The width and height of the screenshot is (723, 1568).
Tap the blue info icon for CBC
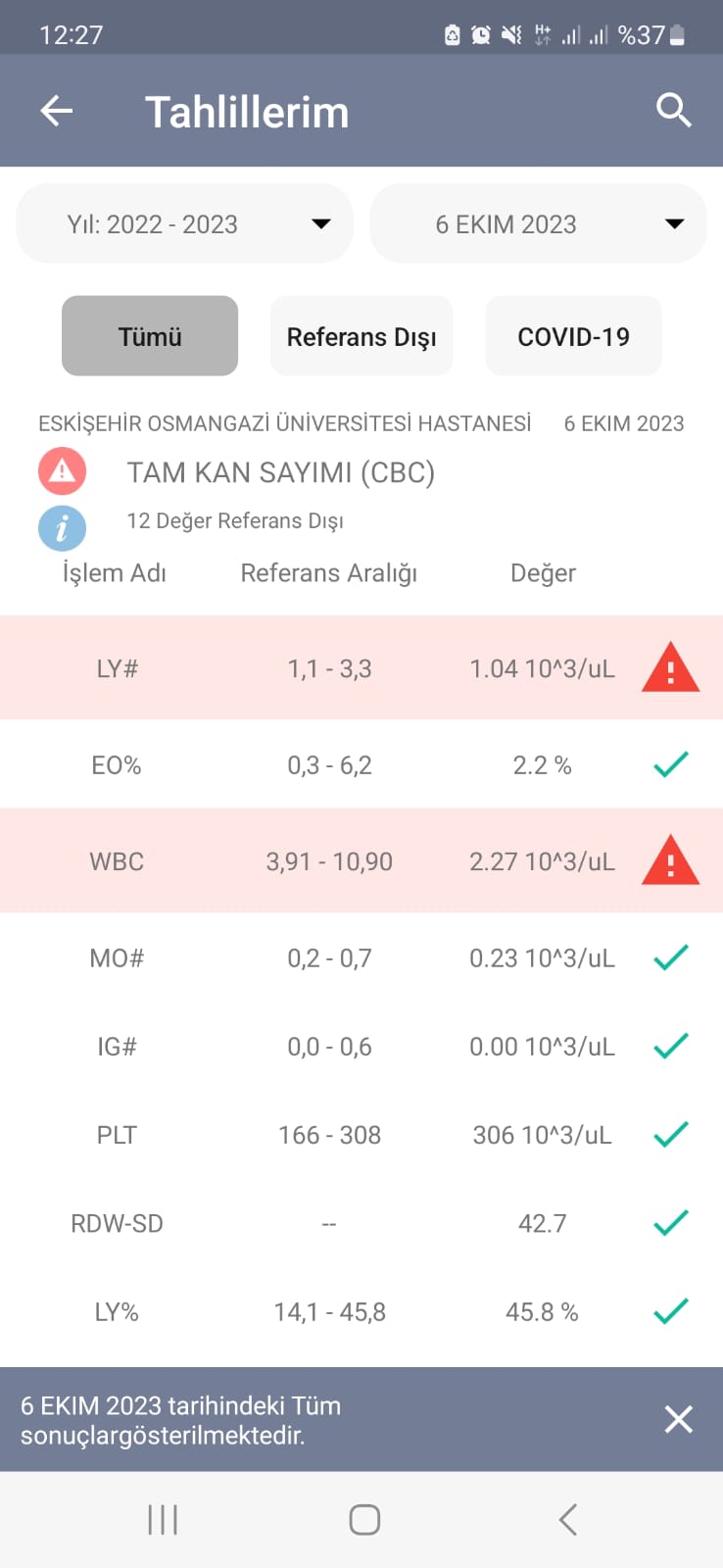(x=62, y=528)
